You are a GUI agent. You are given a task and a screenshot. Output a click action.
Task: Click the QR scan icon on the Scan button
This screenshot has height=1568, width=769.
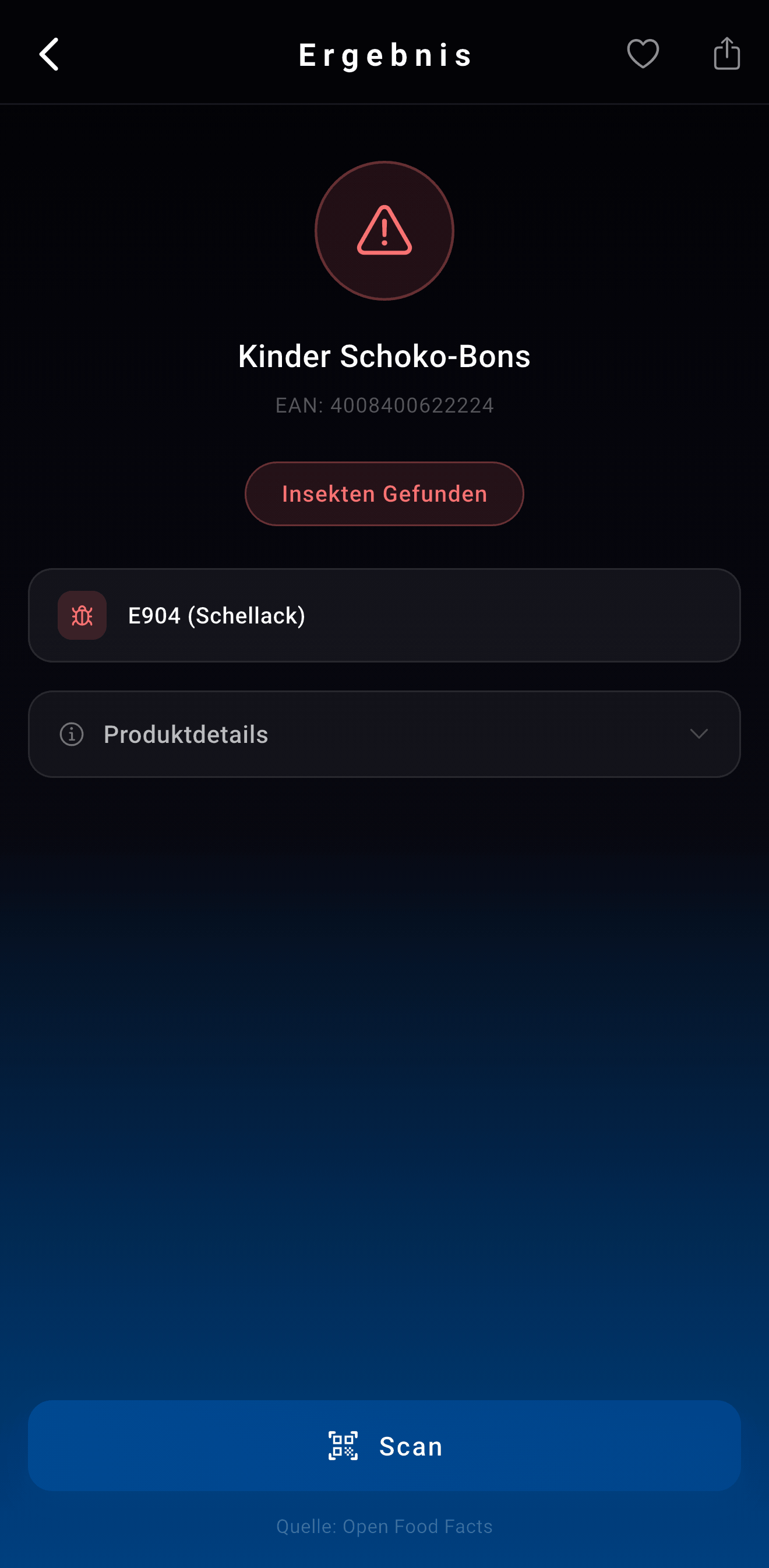click(343, 1447)
